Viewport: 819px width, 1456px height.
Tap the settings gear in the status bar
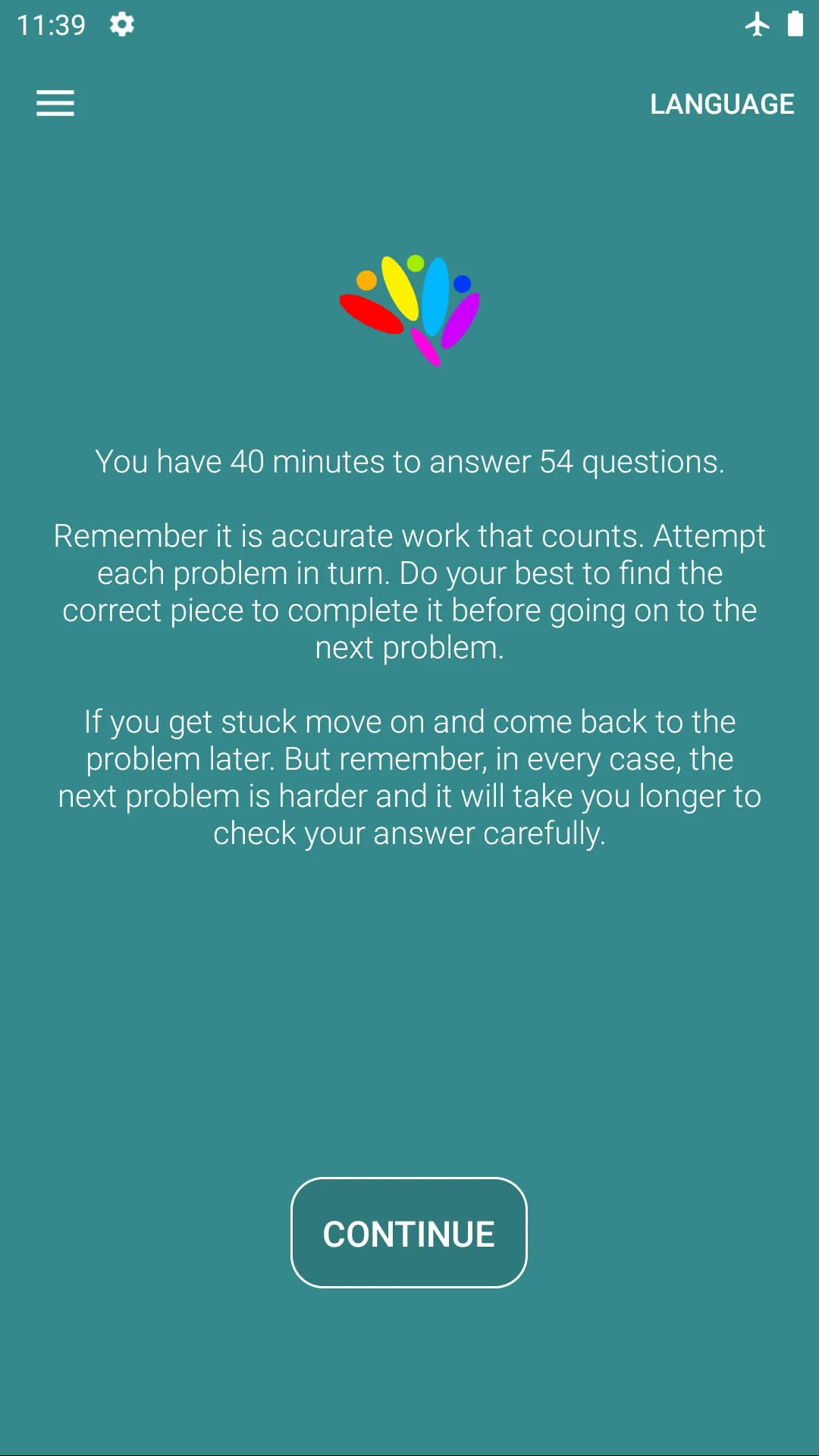[x=122, y=24]
